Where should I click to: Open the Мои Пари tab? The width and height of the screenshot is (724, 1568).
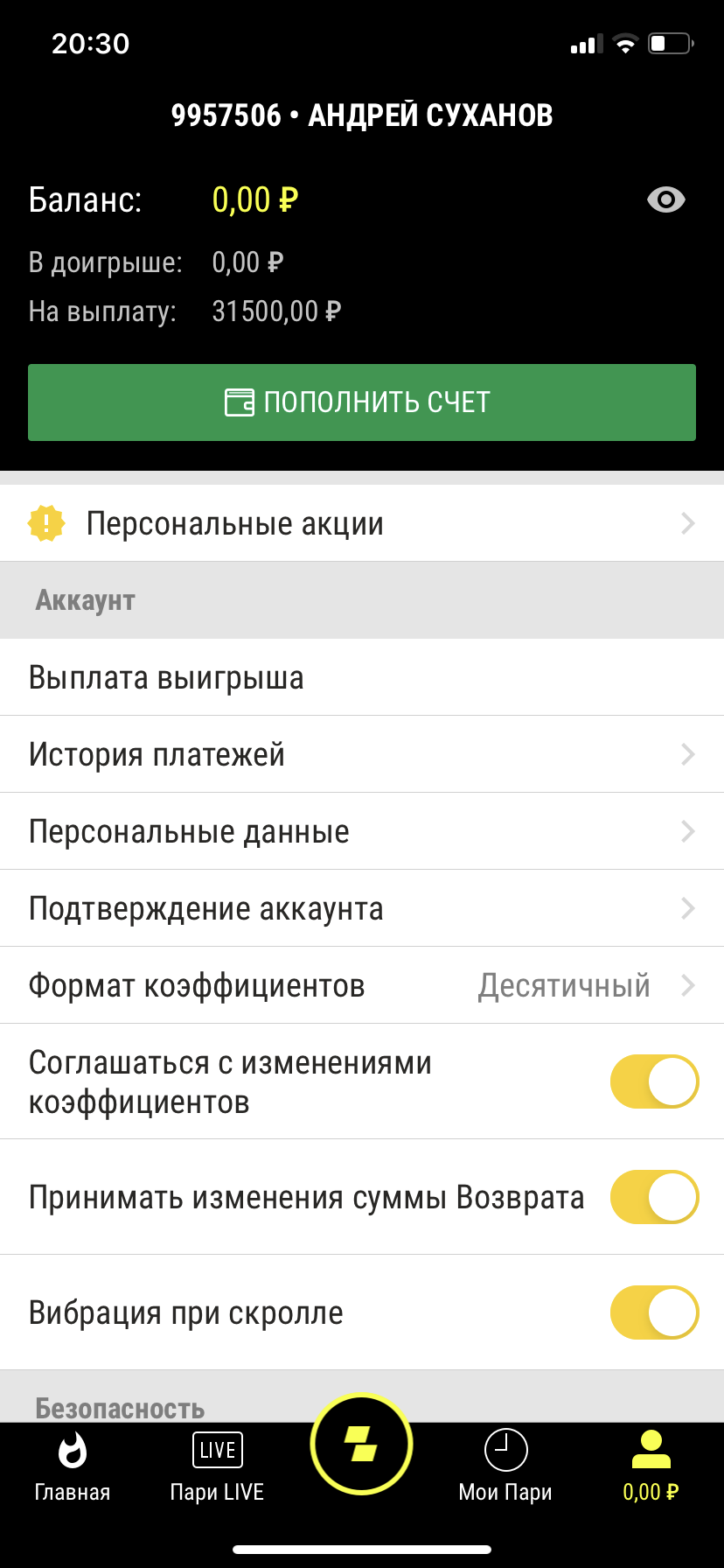coord(505,1466)
